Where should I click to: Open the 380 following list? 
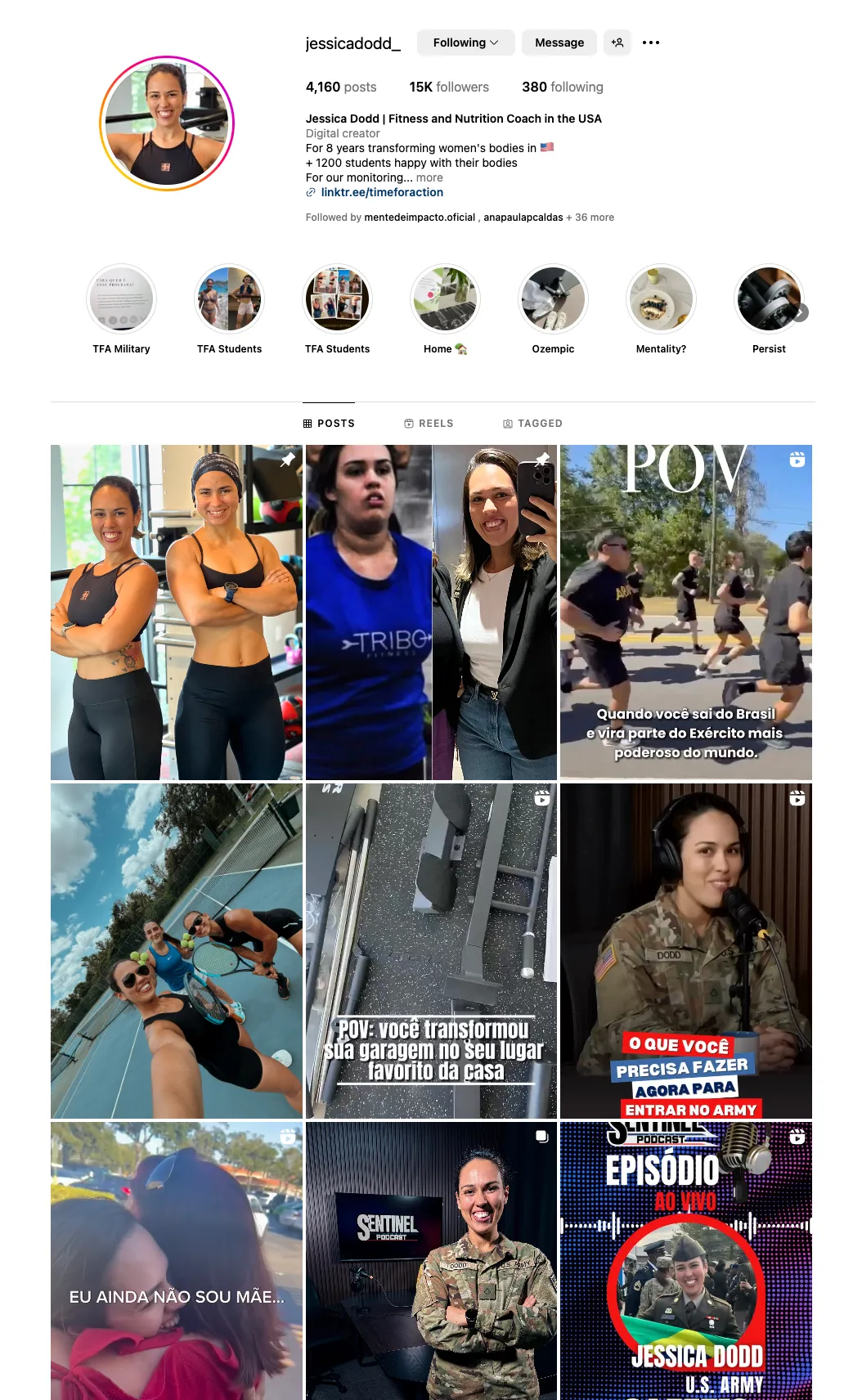point(563,87)
